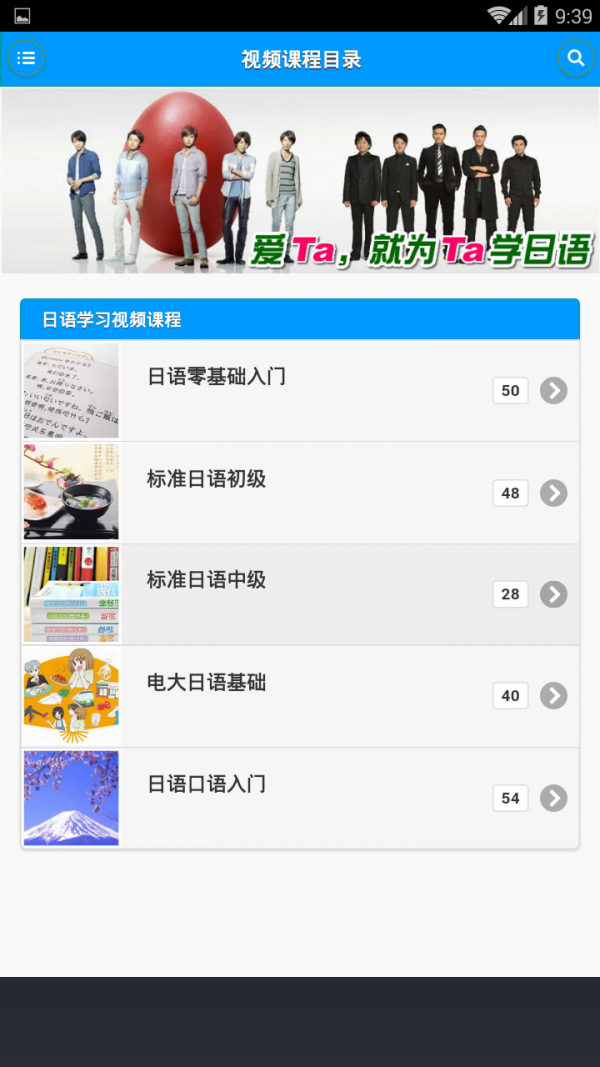This screenshot has width=600, height=1067.
Task: Select the 标准日语初级 course
Action: coord(300,493)
